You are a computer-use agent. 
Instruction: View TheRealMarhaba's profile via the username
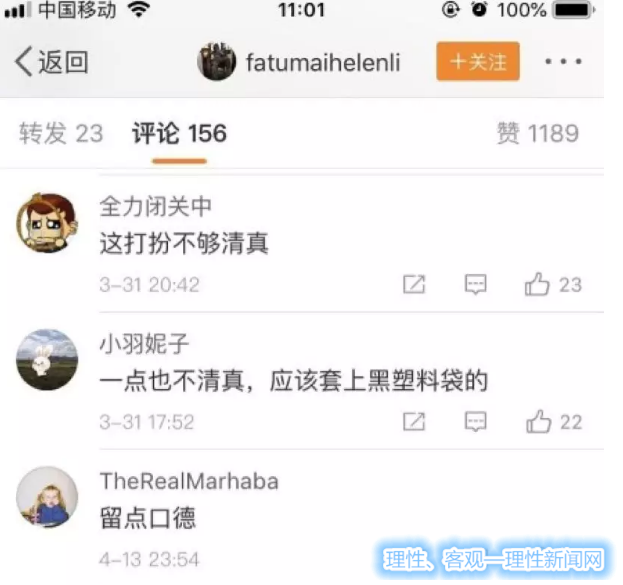[x=188, y=481]
